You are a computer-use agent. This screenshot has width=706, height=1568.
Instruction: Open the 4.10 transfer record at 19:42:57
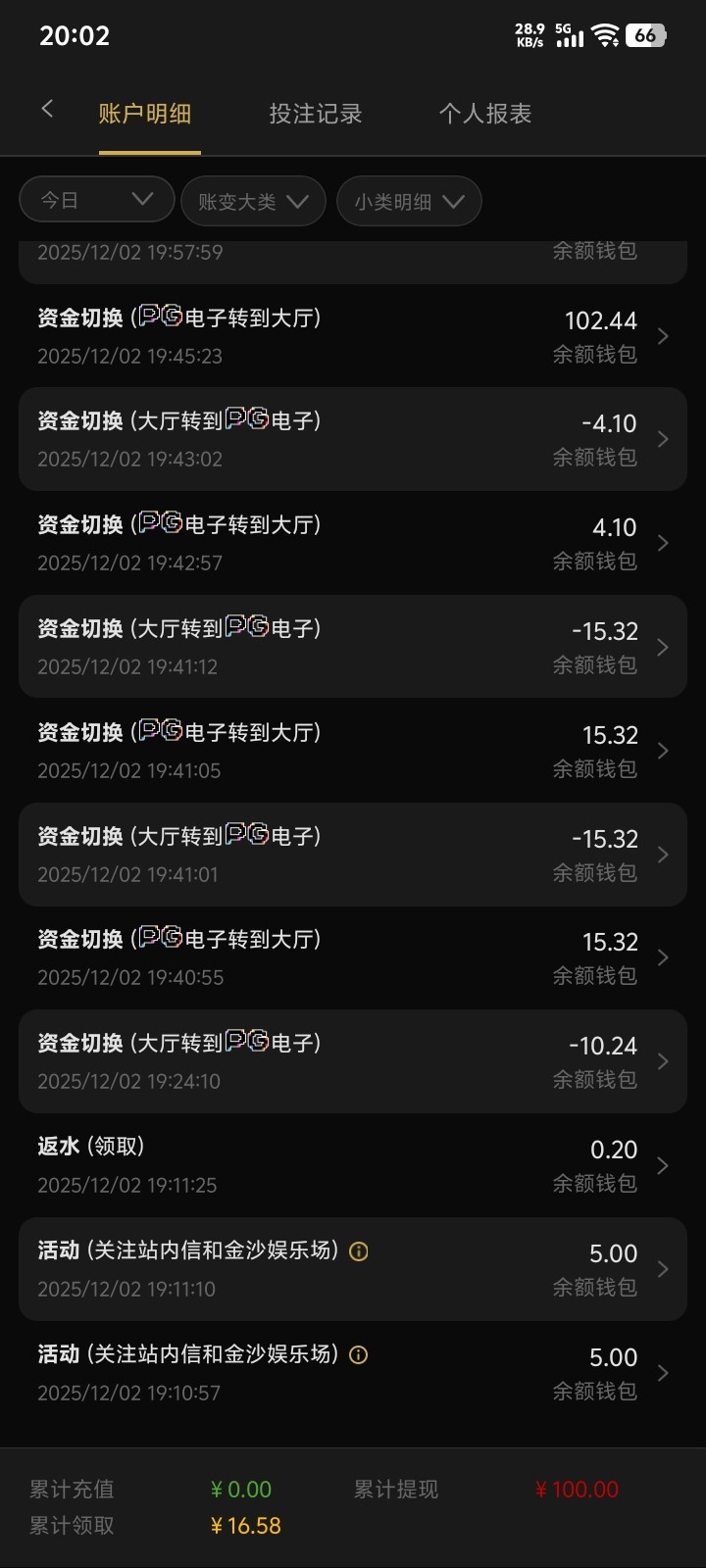tap(353, 543)
